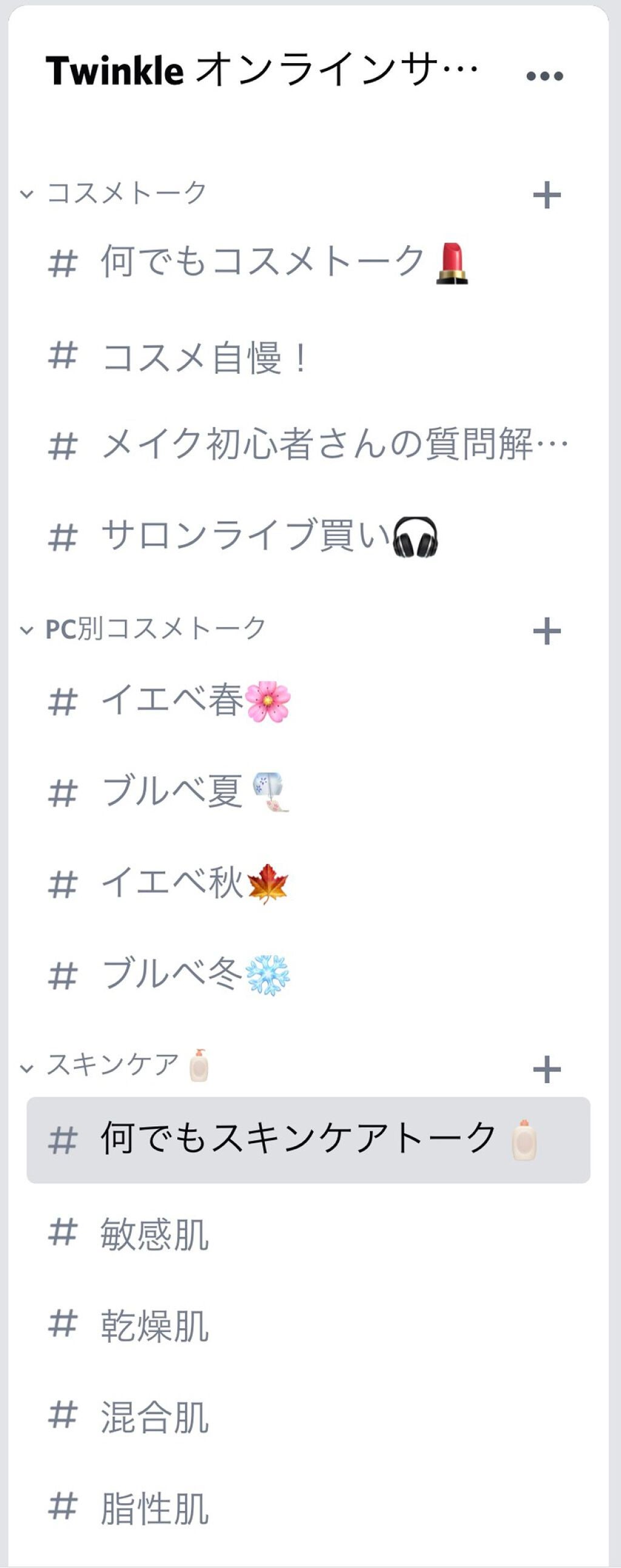Open the 何でもコスメトーク channel

tap(261, 262)
